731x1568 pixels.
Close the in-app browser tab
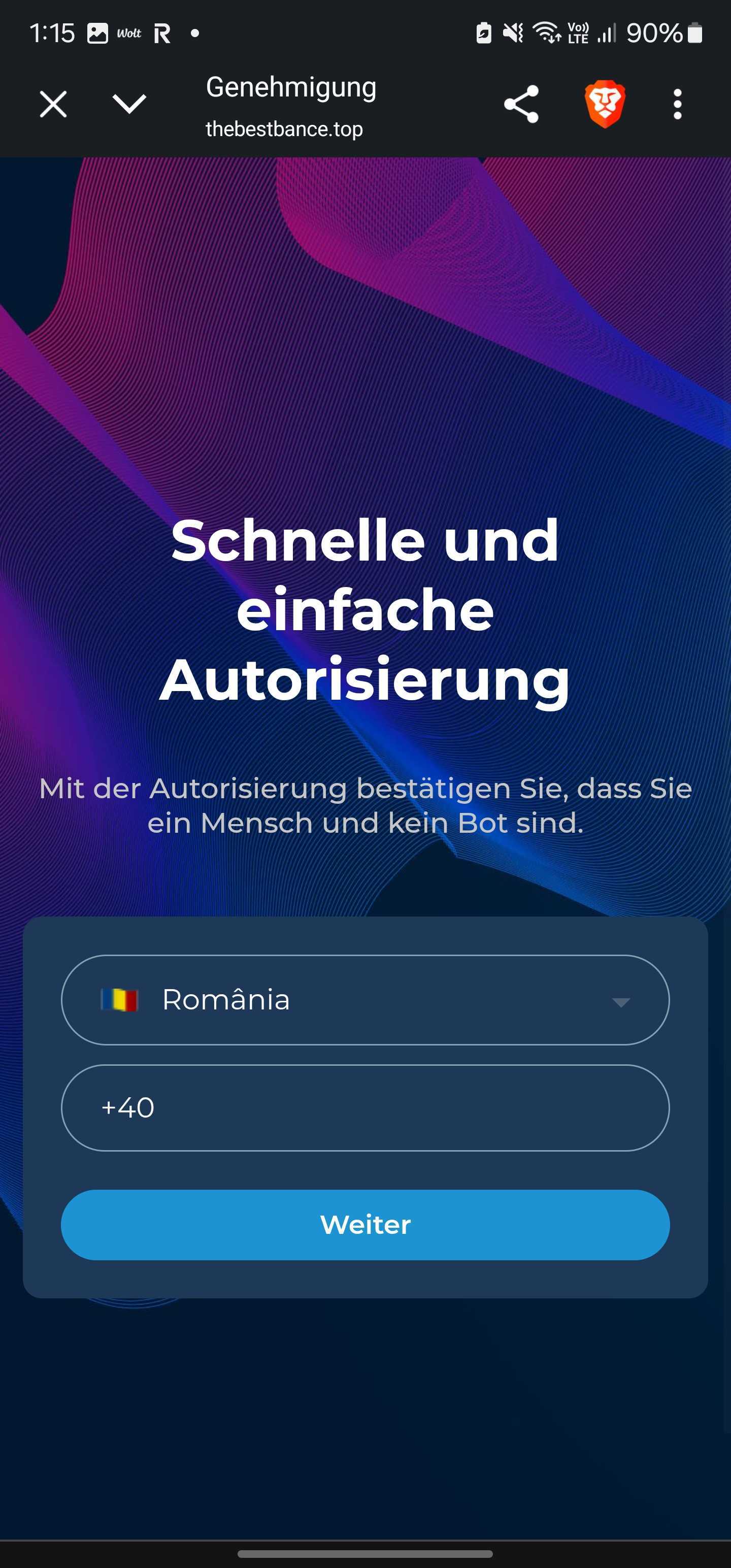click(53, 104)
